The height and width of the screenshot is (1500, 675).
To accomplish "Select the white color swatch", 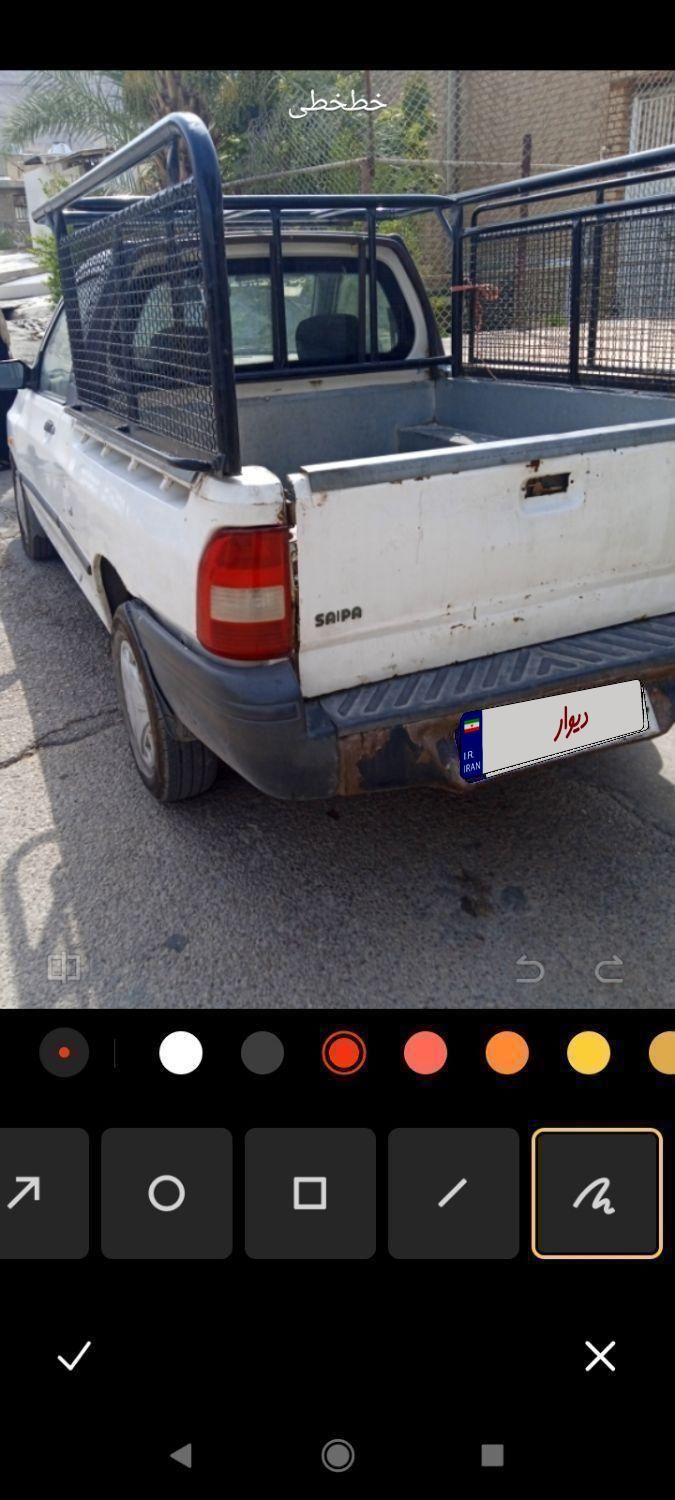I will pos(181,1053).
